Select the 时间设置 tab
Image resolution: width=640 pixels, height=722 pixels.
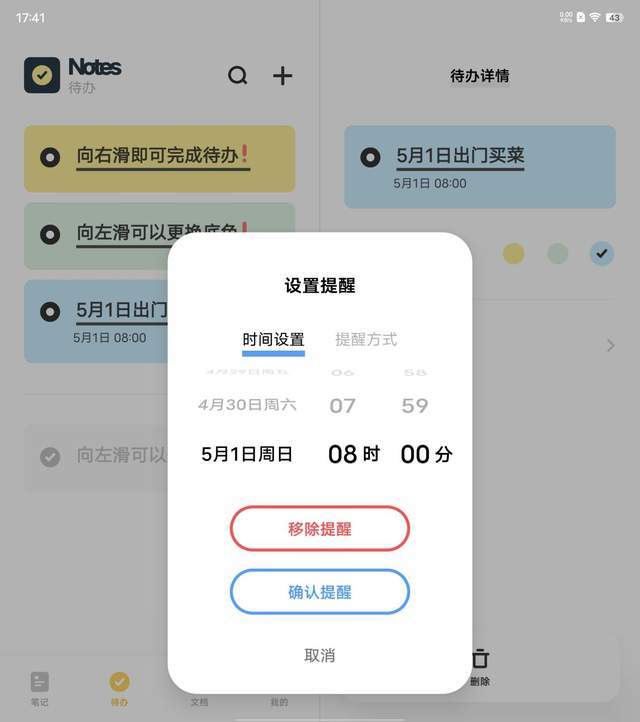tap(273, 339)
